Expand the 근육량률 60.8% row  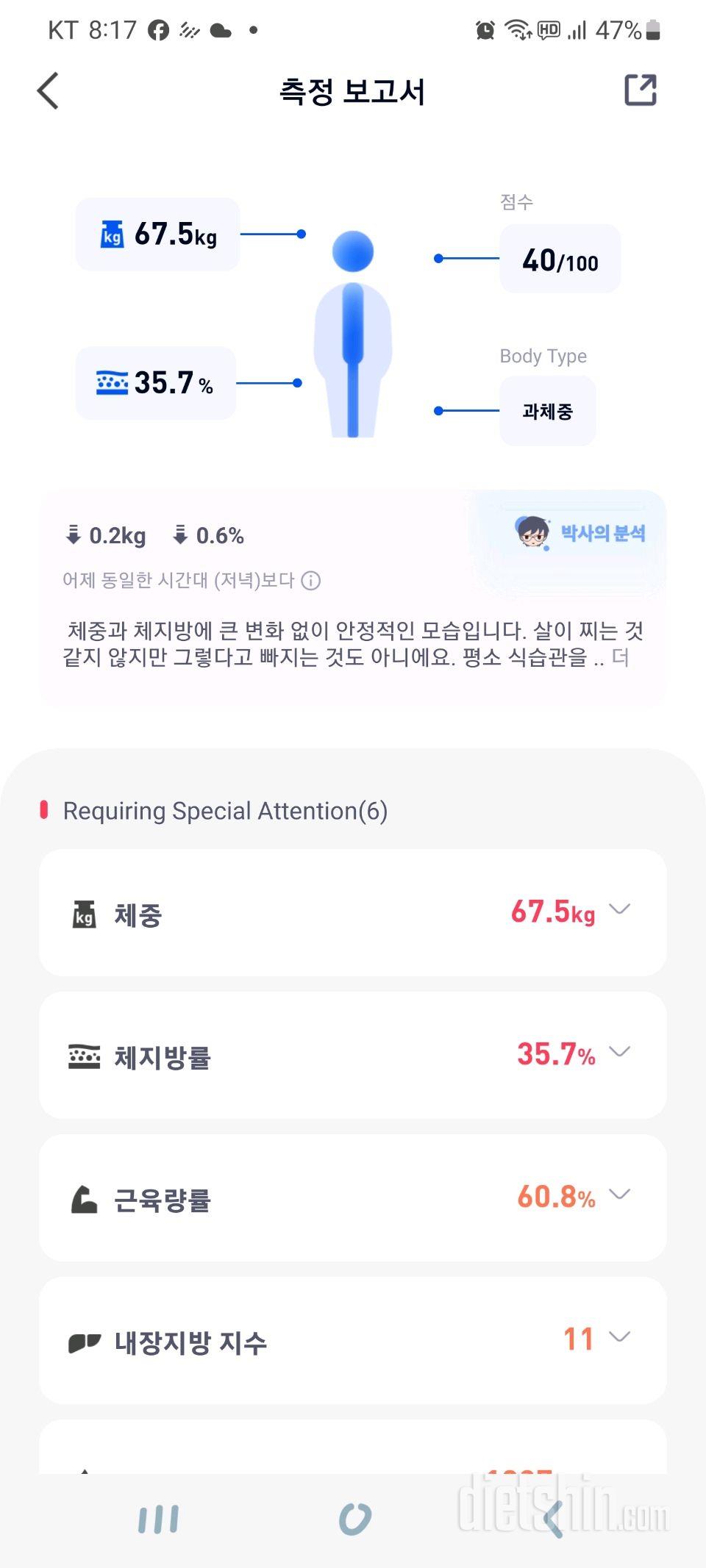click(x=620, y=1195)
